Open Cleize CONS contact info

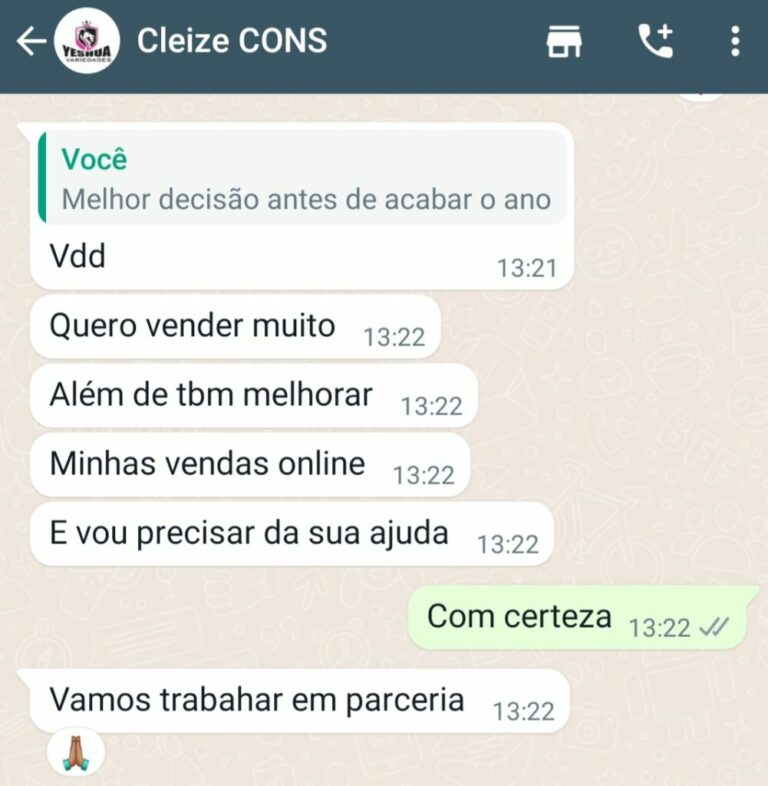[x=232, y=41]
